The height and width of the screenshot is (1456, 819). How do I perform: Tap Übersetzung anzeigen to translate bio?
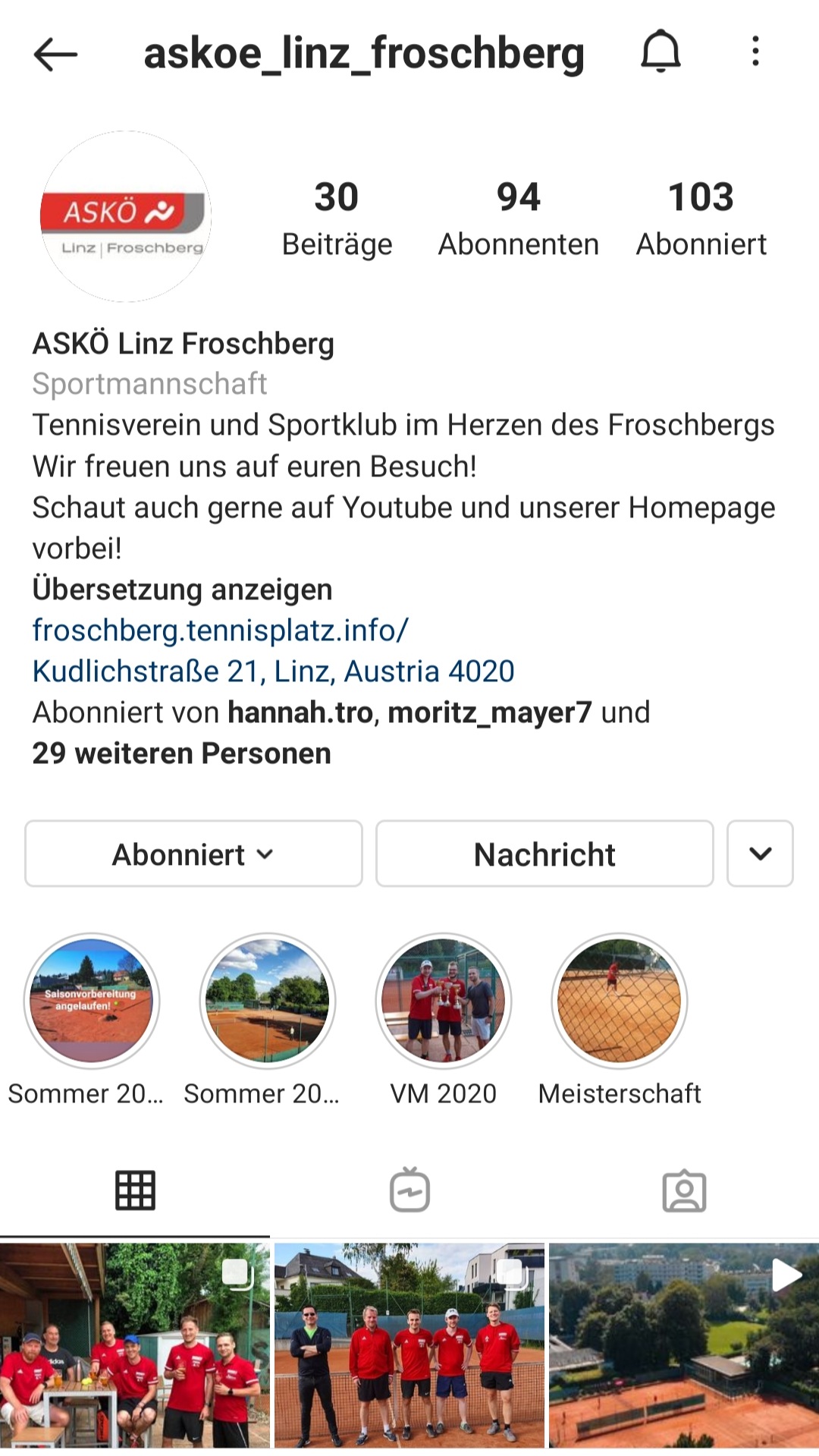[x=182, y=590]
